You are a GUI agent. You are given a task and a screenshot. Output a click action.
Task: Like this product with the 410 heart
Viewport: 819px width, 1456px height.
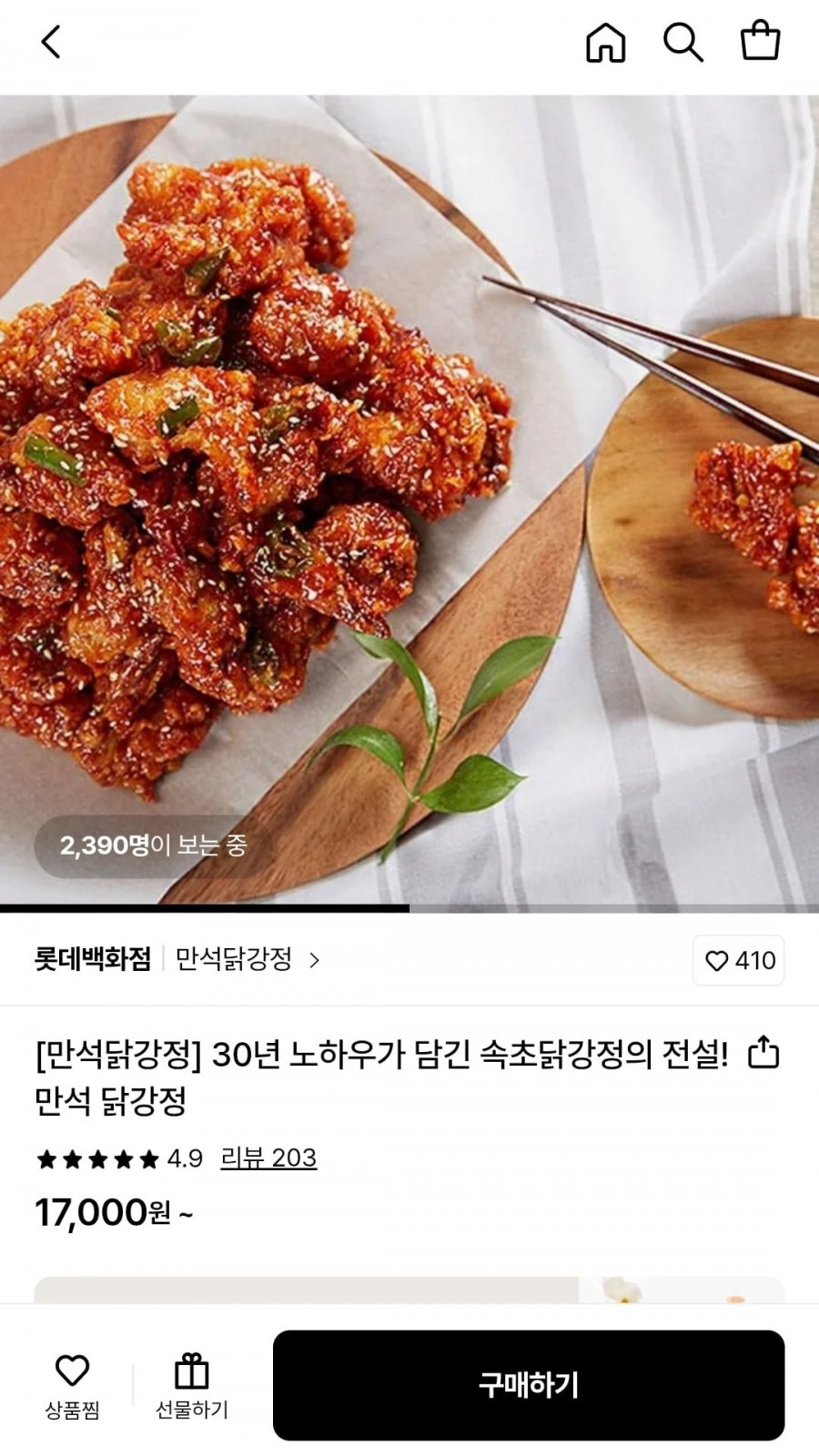(x=738, y=960)
